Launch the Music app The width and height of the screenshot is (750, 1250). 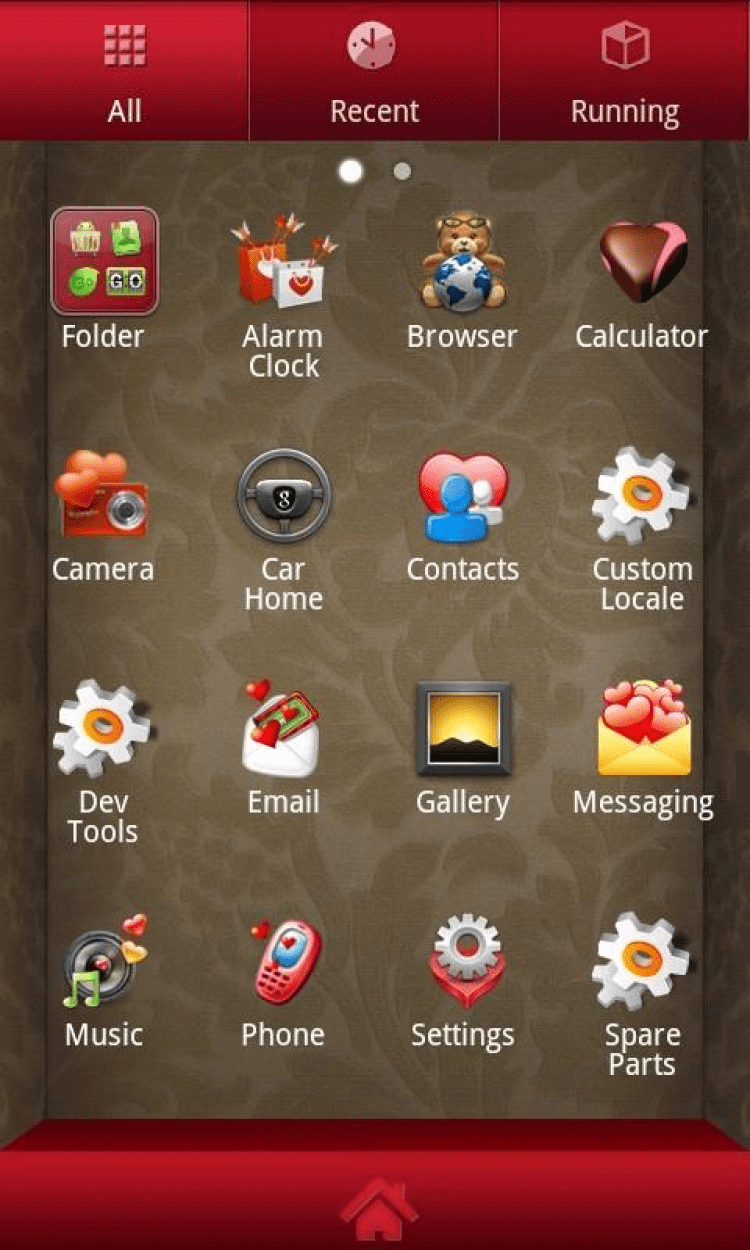coord(103,962)
